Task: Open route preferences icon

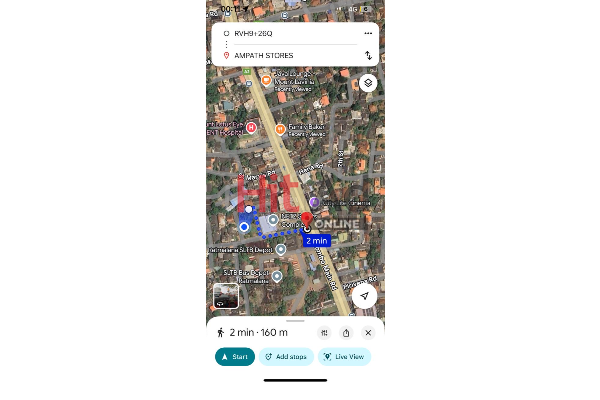Action: (325, 333)
